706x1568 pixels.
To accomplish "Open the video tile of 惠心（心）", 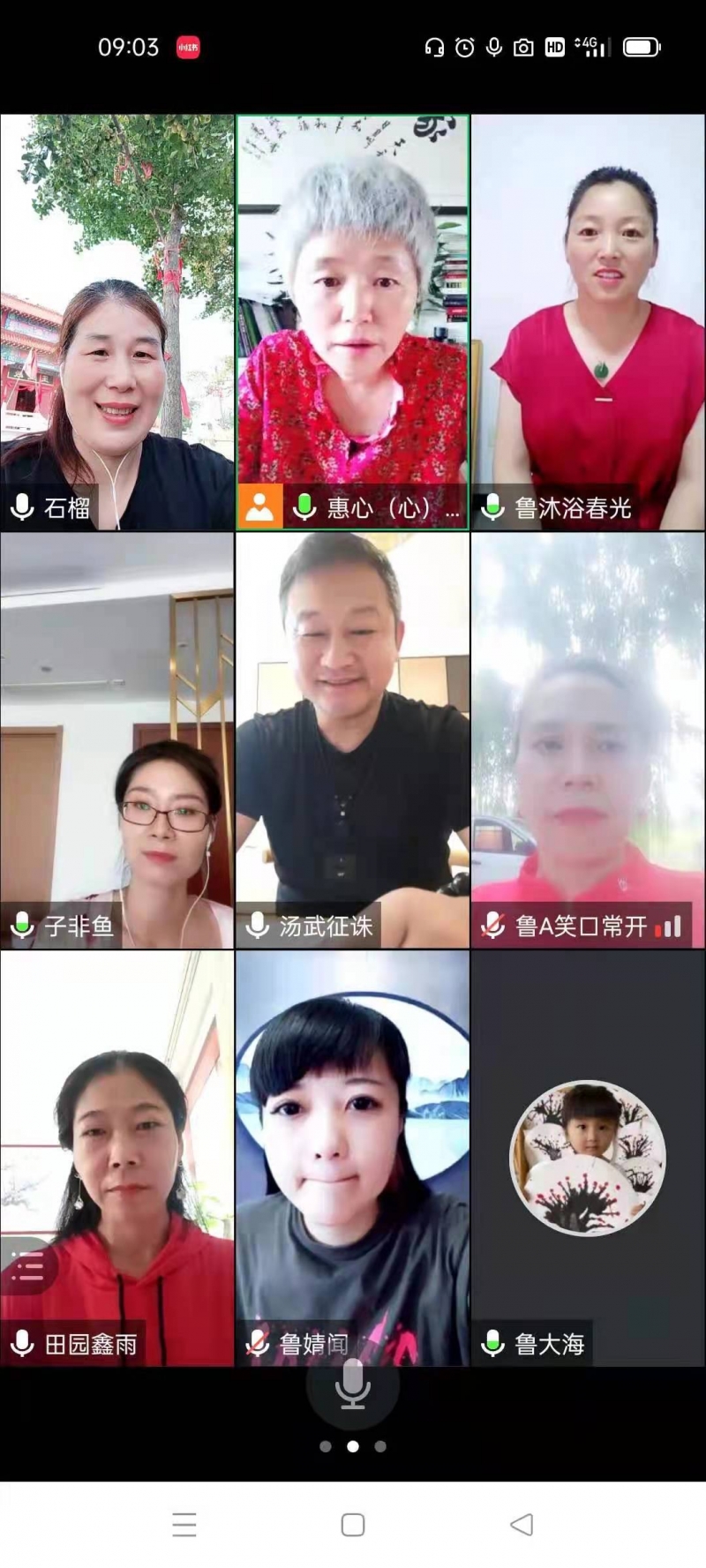I will coord(352,322).
